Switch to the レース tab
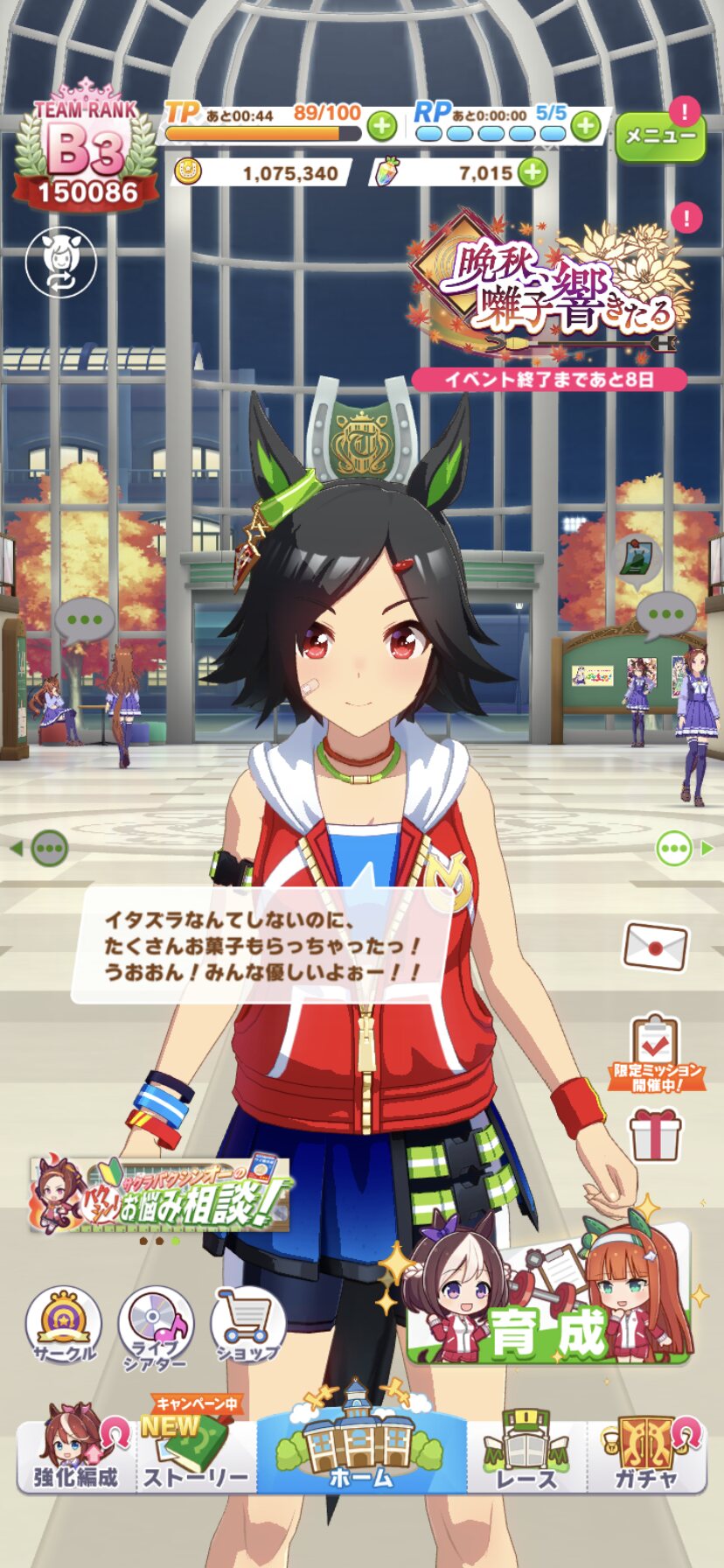The image size is (724, 1568). 526,1453
